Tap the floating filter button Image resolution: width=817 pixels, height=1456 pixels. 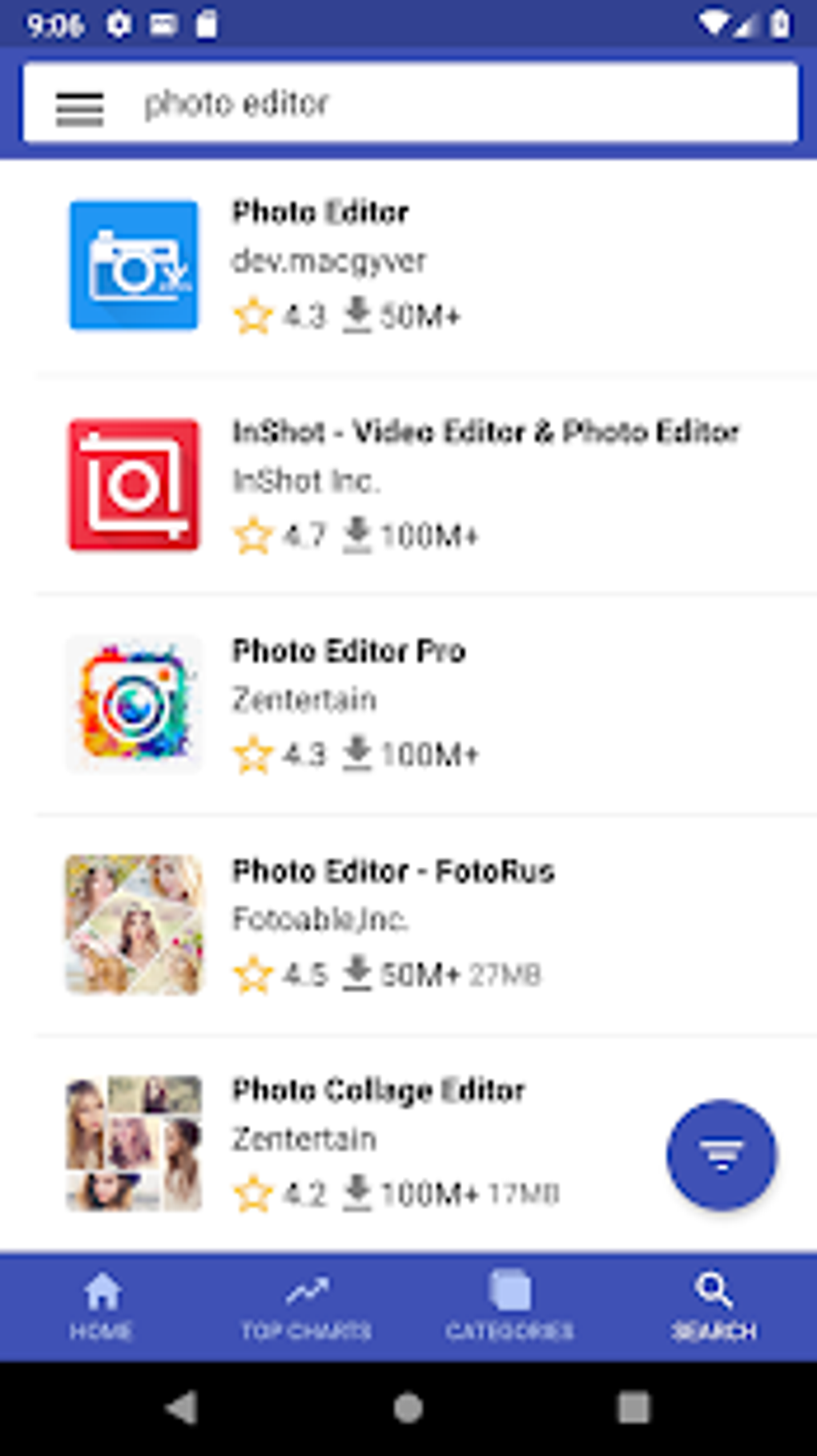point(722,1154)
